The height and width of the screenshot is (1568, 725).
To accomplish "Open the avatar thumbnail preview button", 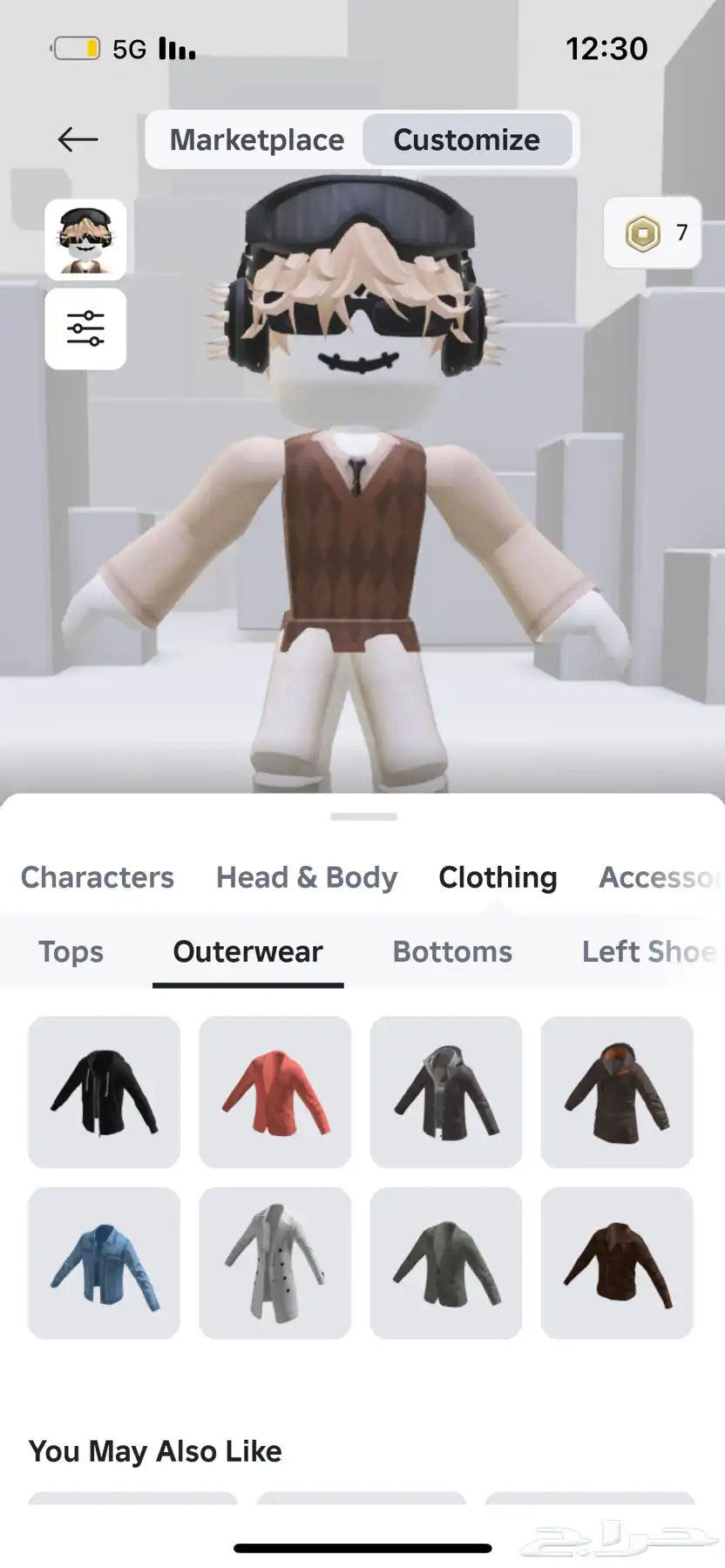I will click(x=85, y=240).
